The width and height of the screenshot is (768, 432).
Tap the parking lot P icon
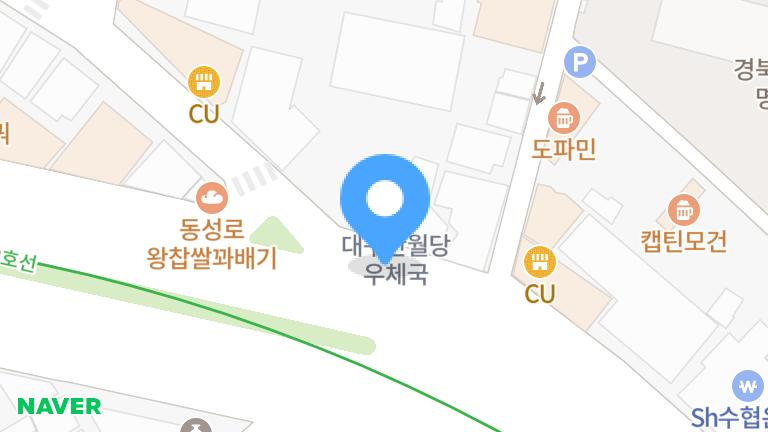[x=579, y=64]
